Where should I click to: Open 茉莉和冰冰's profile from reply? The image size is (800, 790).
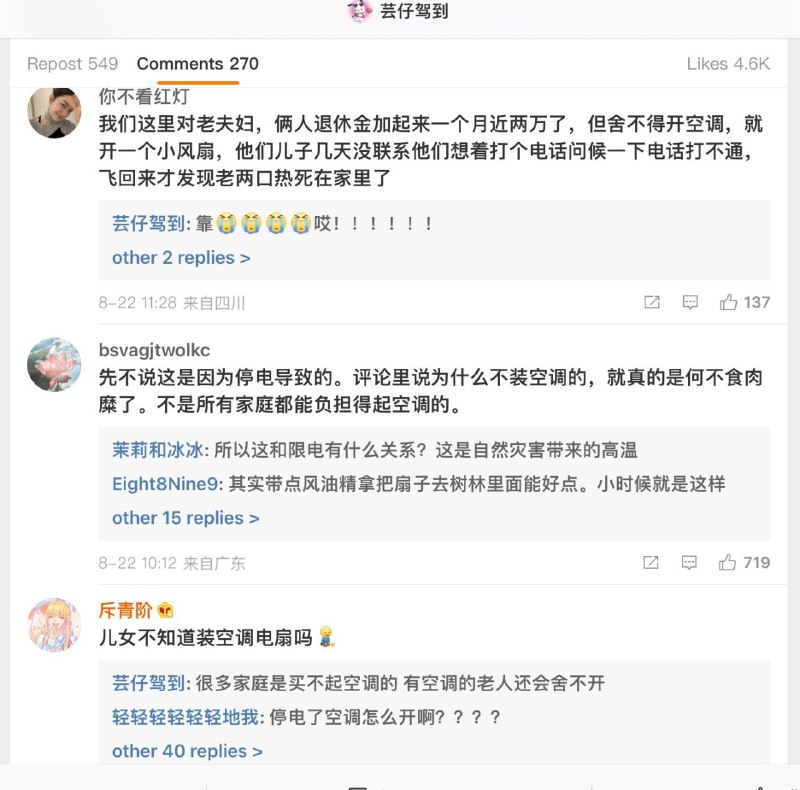pos(158,450)
